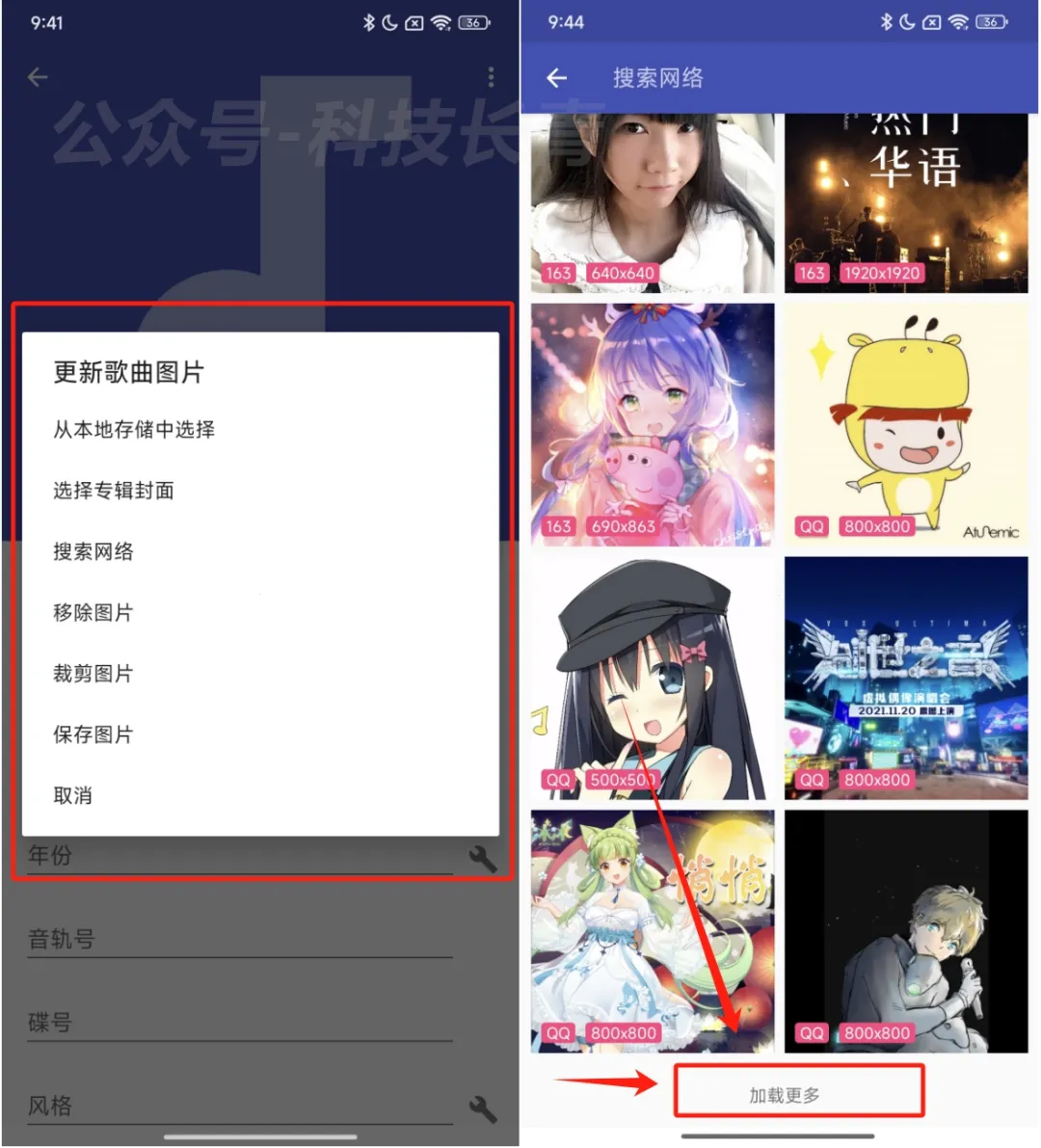Screen dimensions: 1041x1148
Task: Select the 163 690x863 anime image
Action: pyautogui.click(x=653, y=424)
